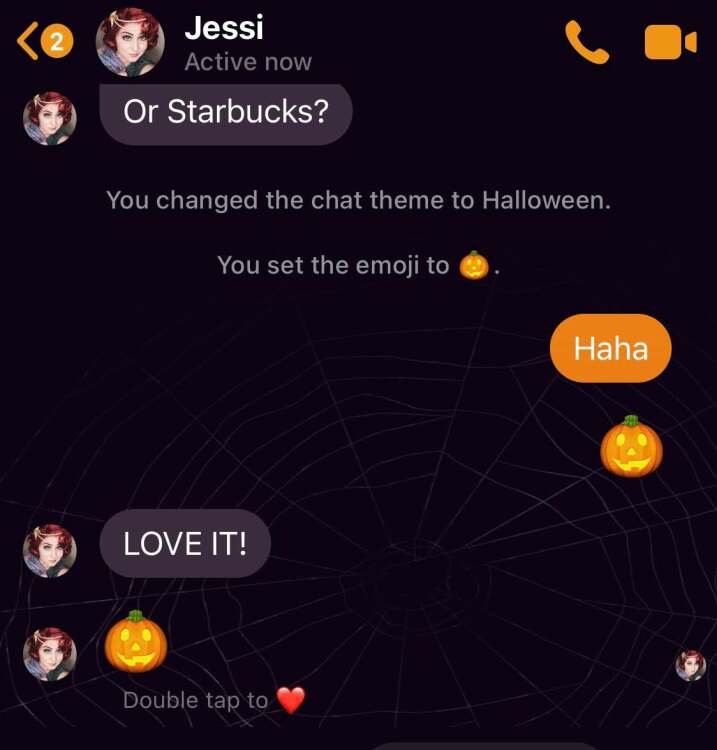Start a video call with Jessi
717x750 pixels.
669,42
